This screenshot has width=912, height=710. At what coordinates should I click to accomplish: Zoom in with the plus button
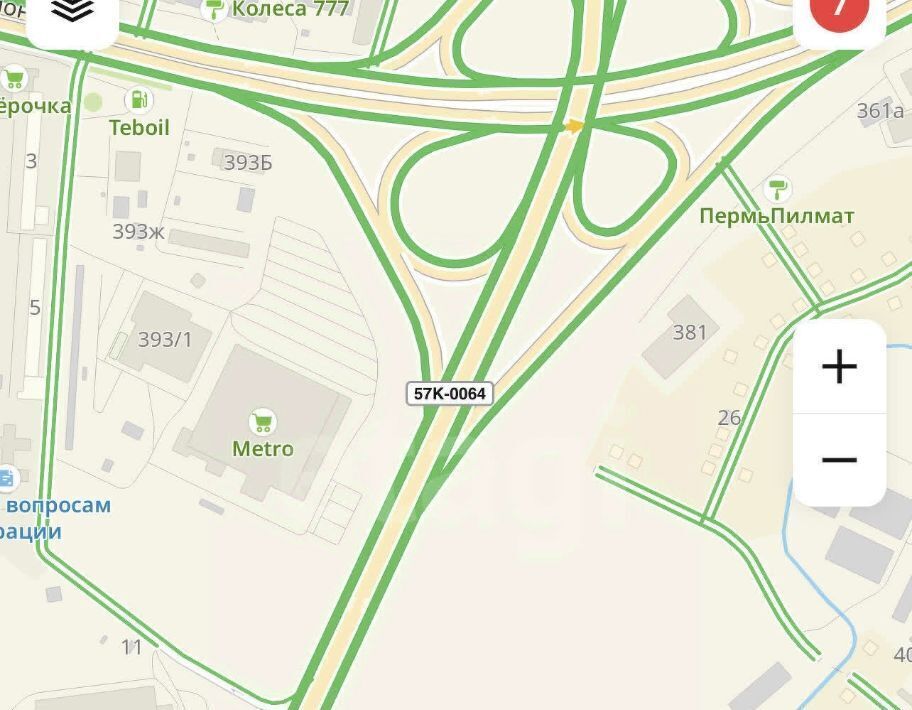[x=839, y=367]
